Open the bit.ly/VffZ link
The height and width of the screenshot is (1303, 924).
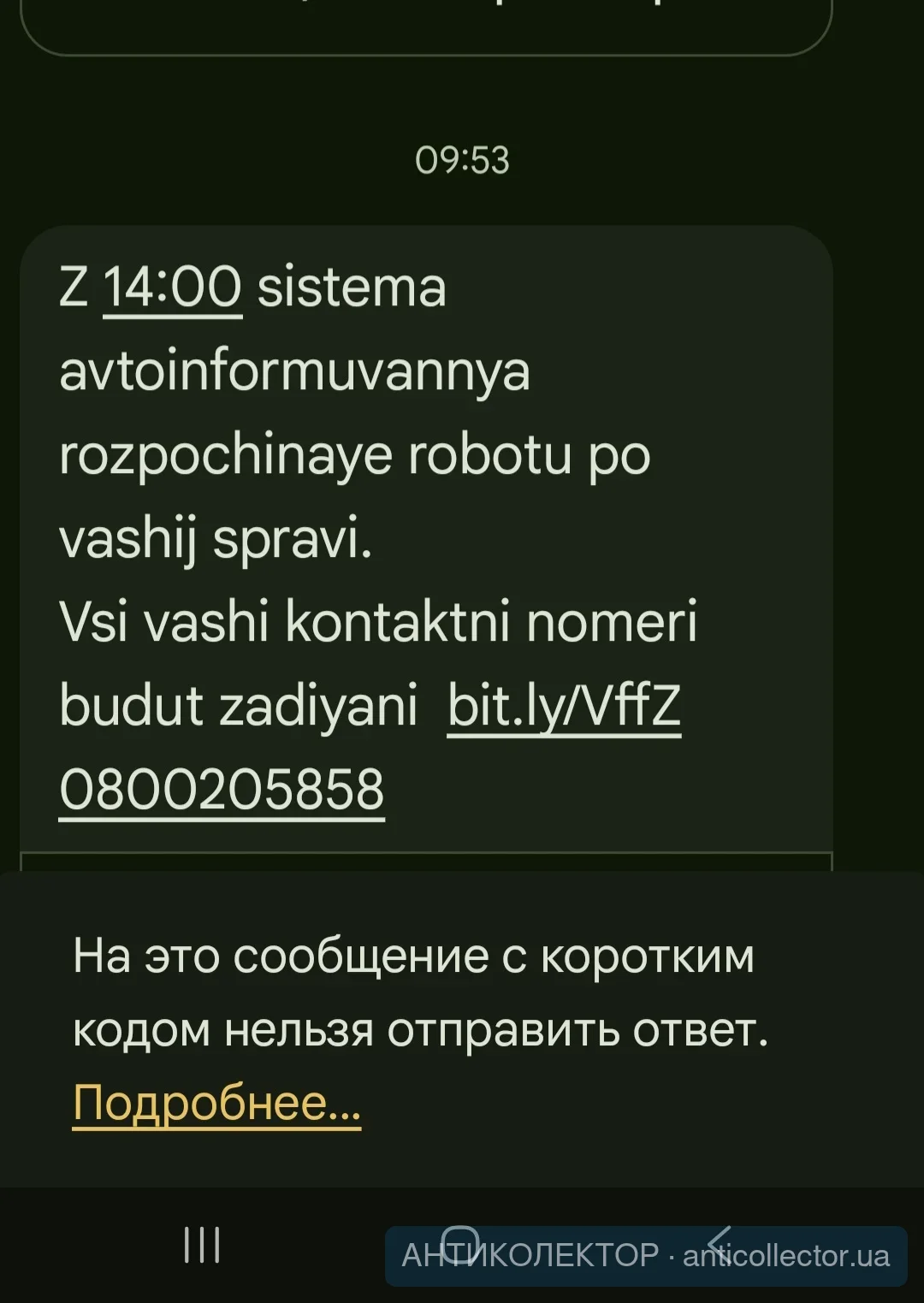pos(564,707)
